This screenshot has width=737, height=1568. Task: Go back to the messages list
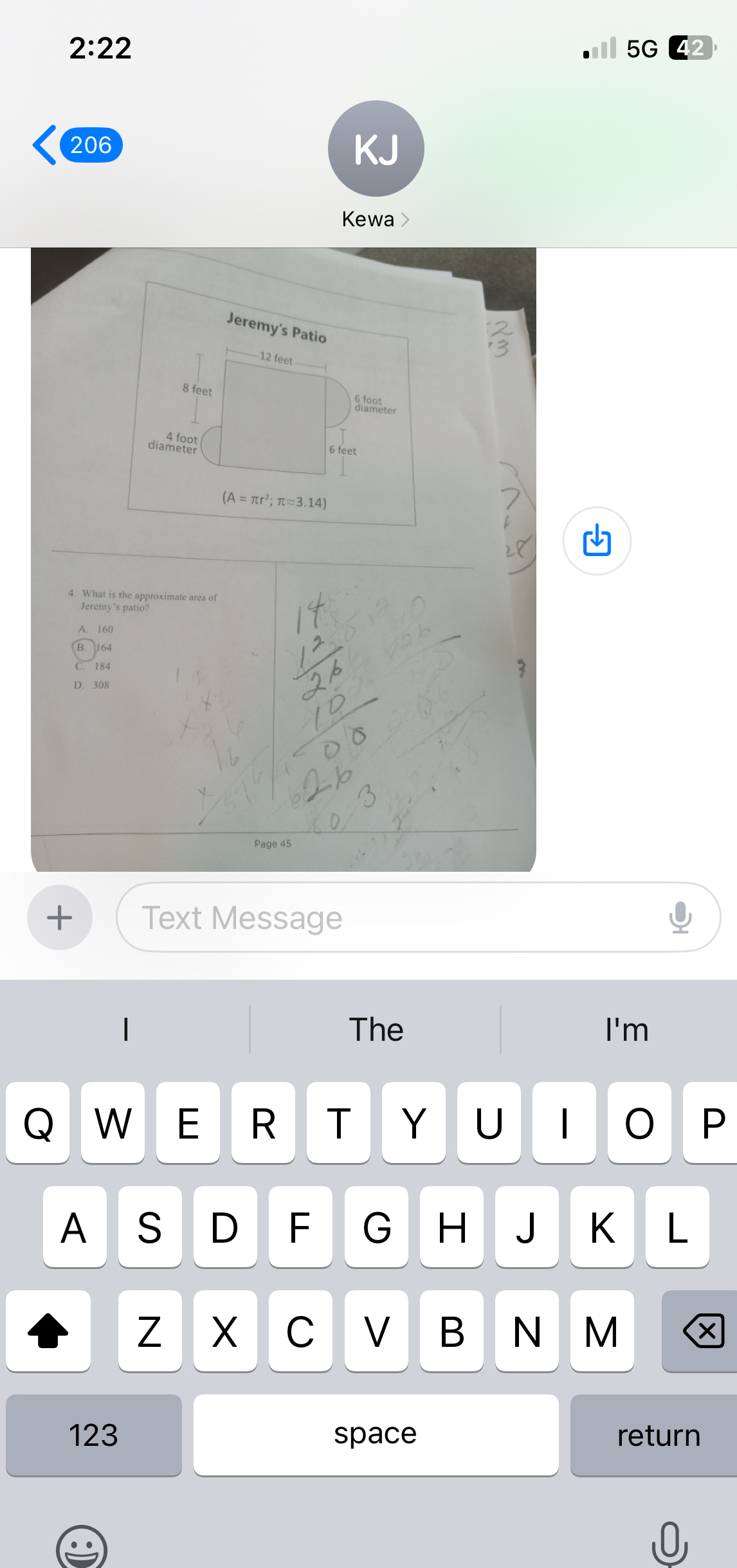coord(76,145)
